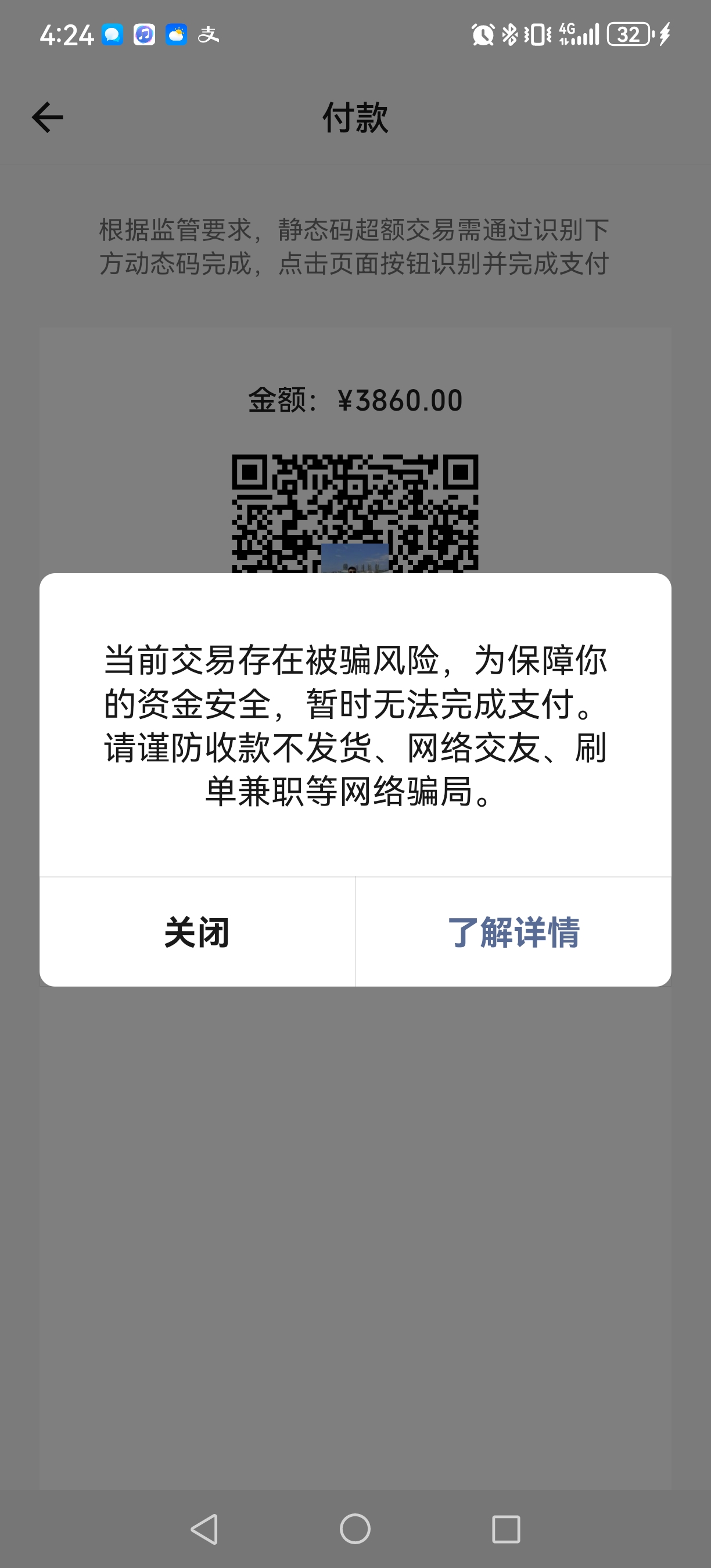Dismiss the risk warning with 关闭
The width and height of the screenshot is (711, 1568).
point(198,932)
